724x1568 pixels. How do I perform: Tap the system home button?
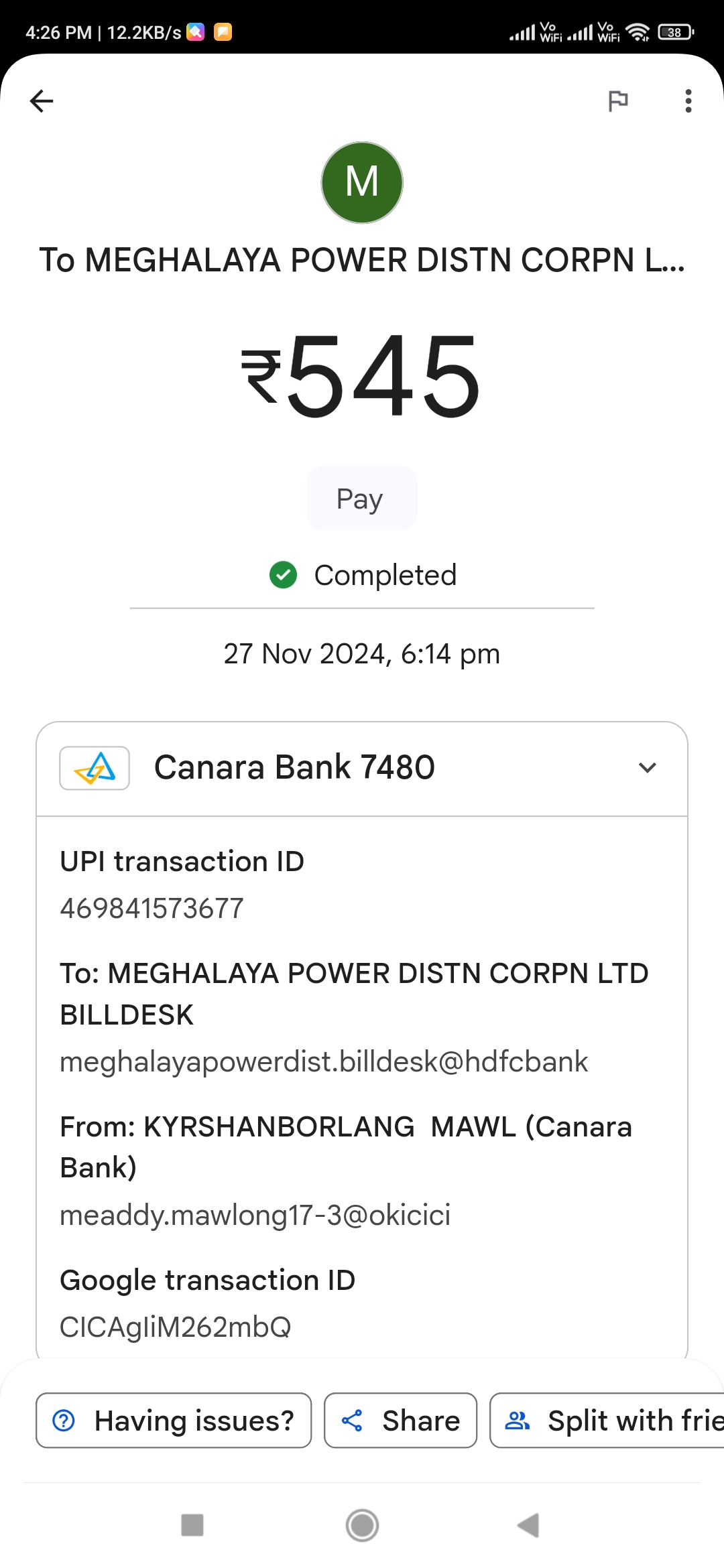362,1525
